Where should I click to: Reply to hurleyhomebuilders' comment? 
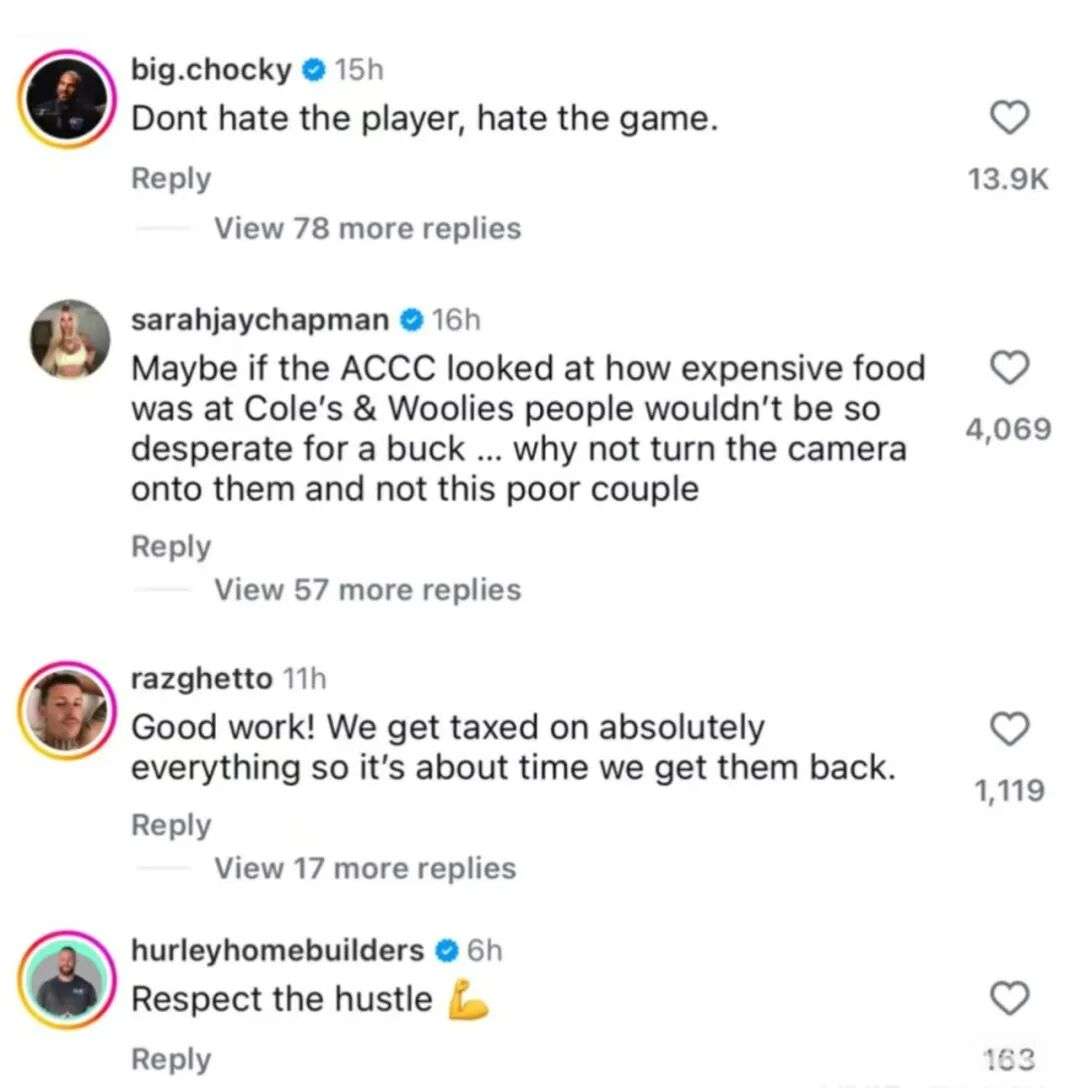click(171, 1059)
